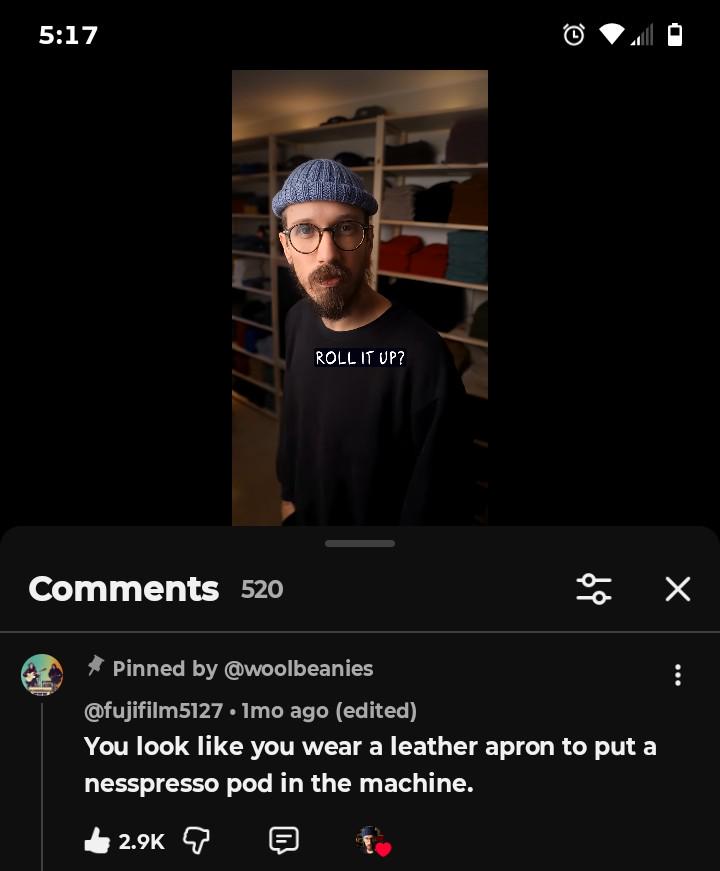Tap the pin icon next to Pinned by
The width and height of the screenshot is (720, 871).
pos(95,668)
